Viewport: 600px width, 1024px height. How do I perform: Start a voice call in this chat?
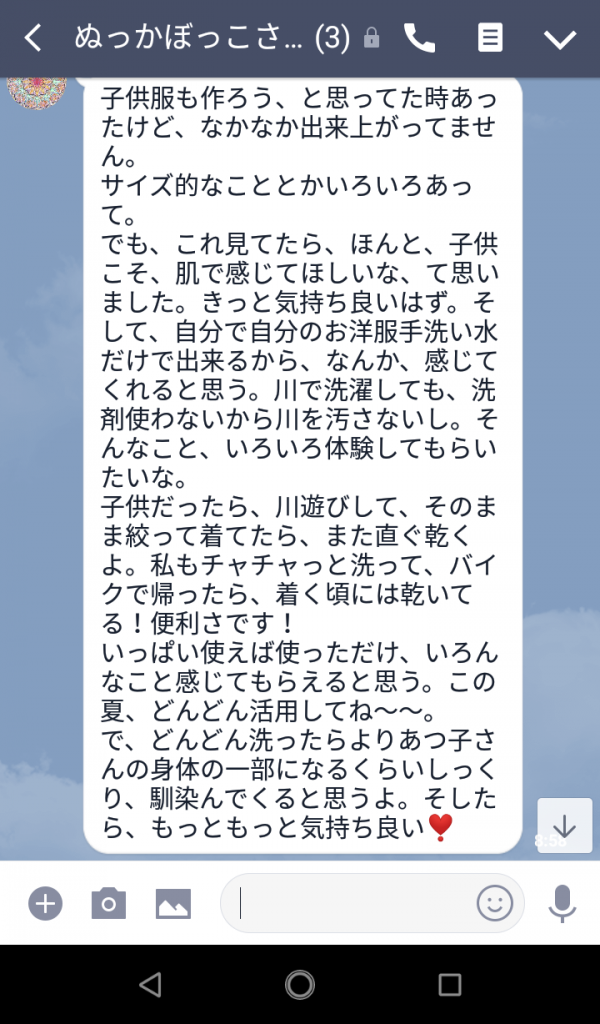point(420,39)
